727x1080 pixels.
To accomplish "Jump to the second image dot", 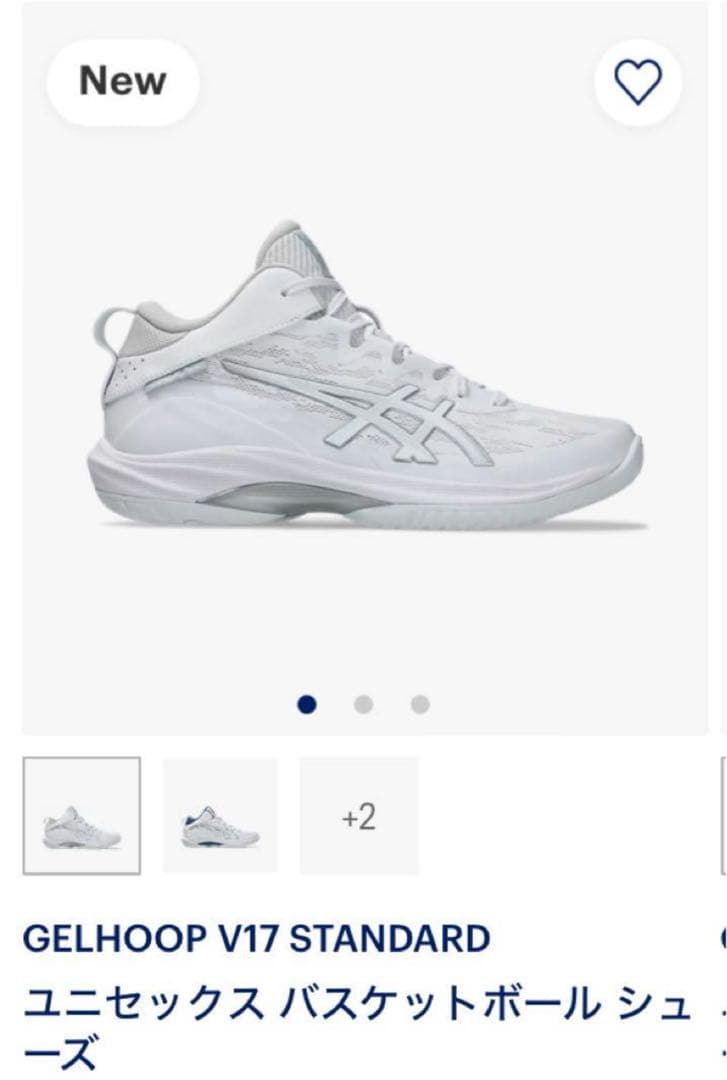I will (364, 705).
